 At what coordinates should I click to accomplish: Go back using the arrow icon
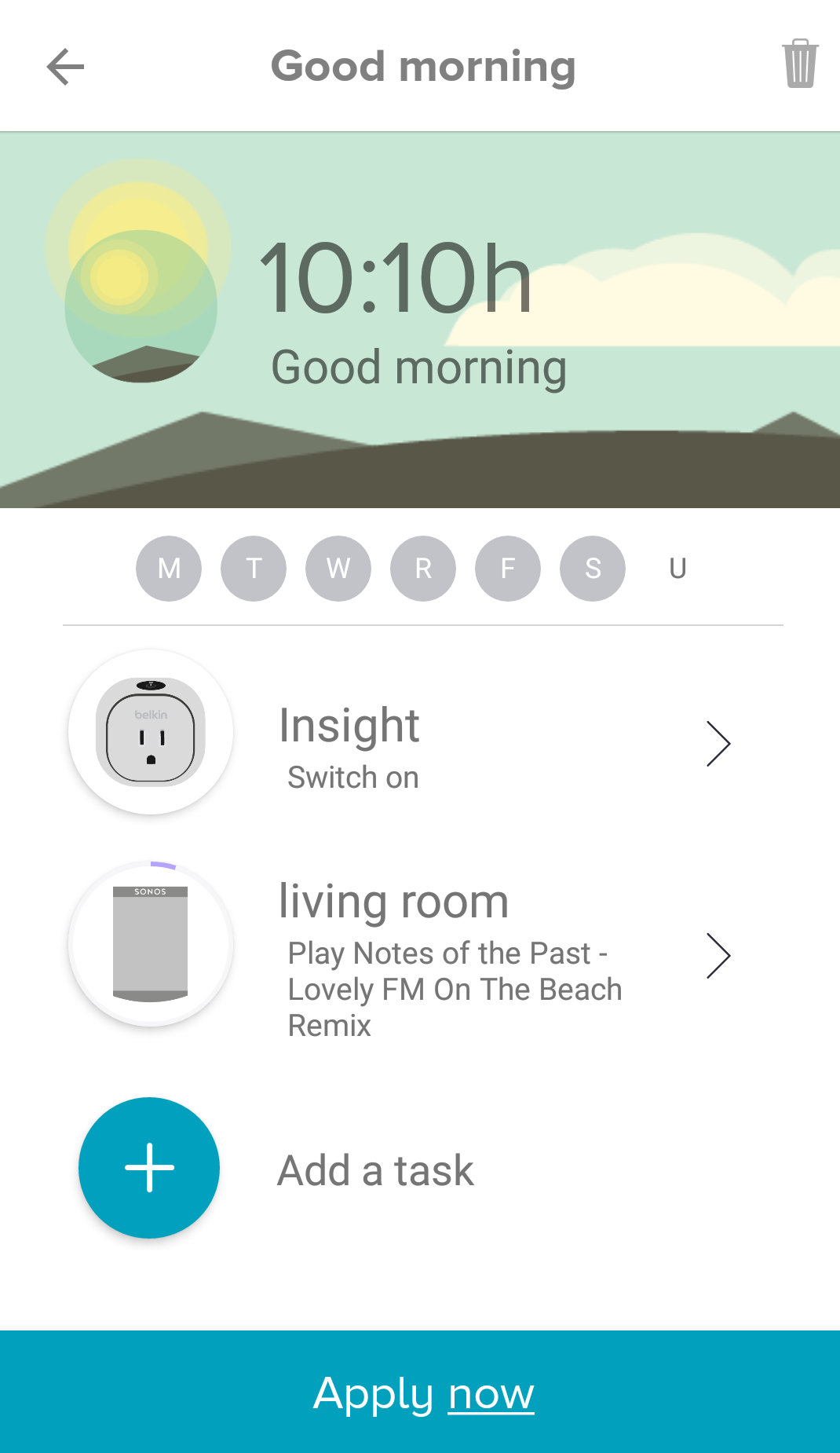[x=65, y=67]
